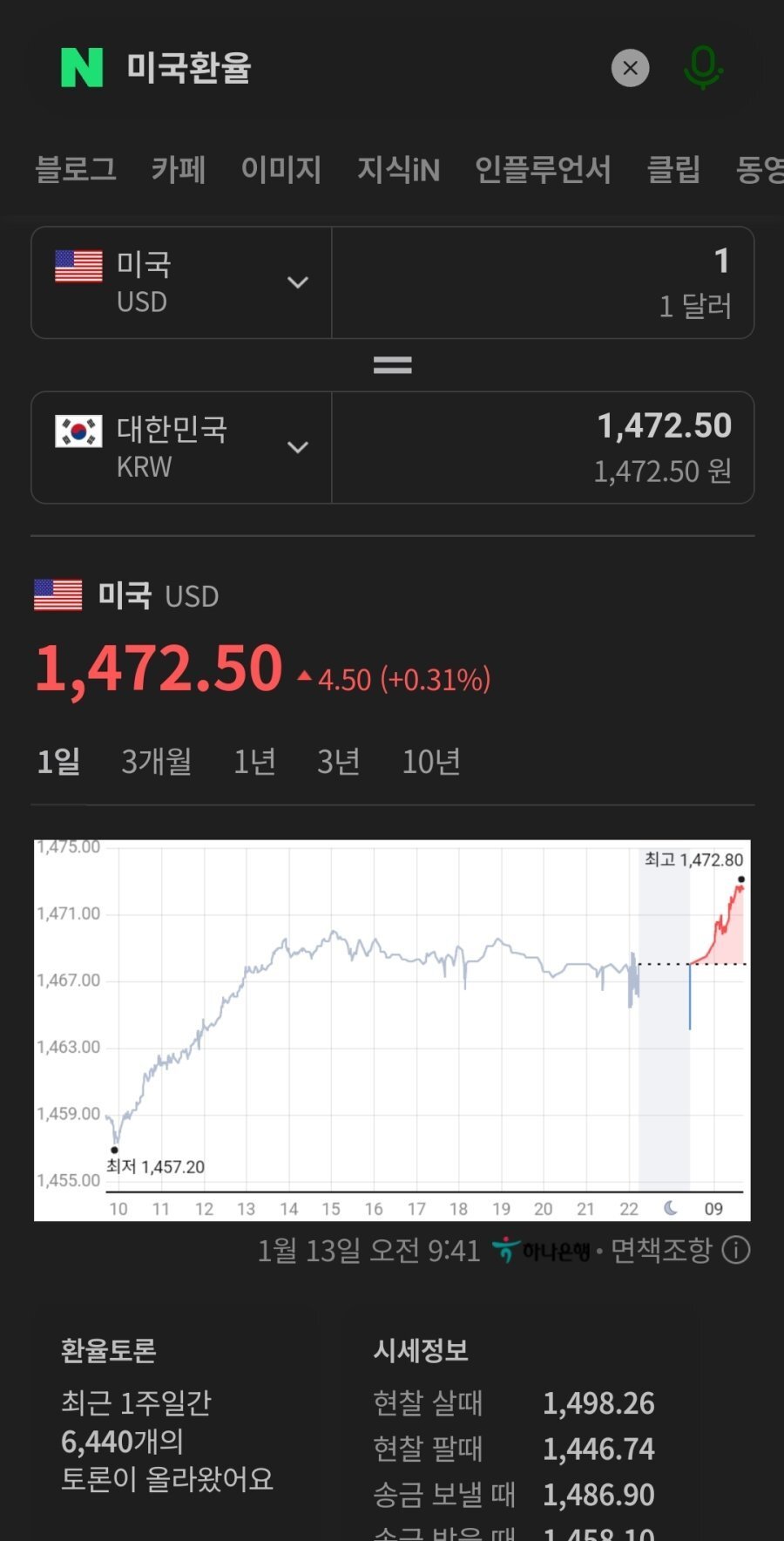Viewport: 784px width, 1541px height.
Task: Start voice search with the microphone
Action: point(702,68)
